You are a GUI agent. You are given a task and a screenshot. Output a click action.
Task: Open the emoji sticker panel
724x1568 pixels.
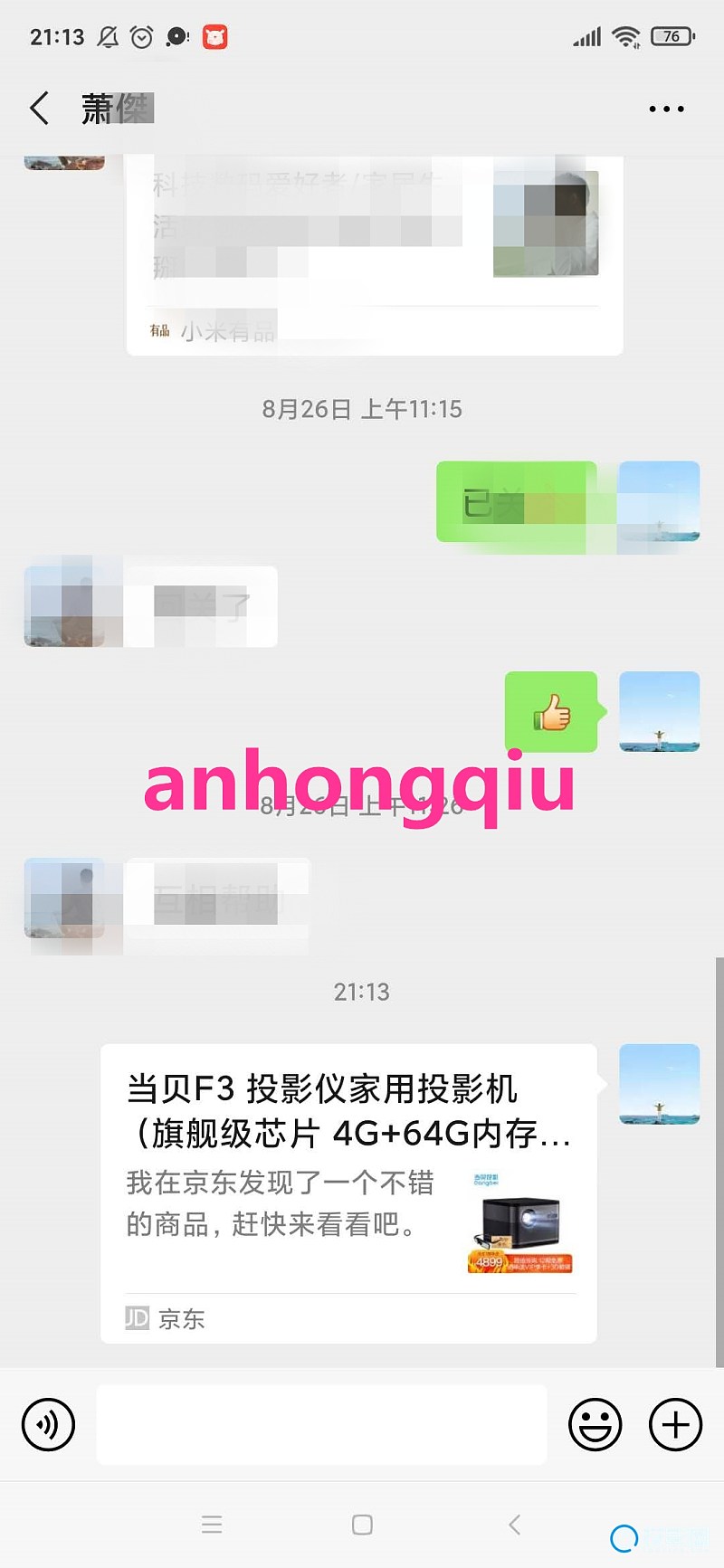[595, 1424]
